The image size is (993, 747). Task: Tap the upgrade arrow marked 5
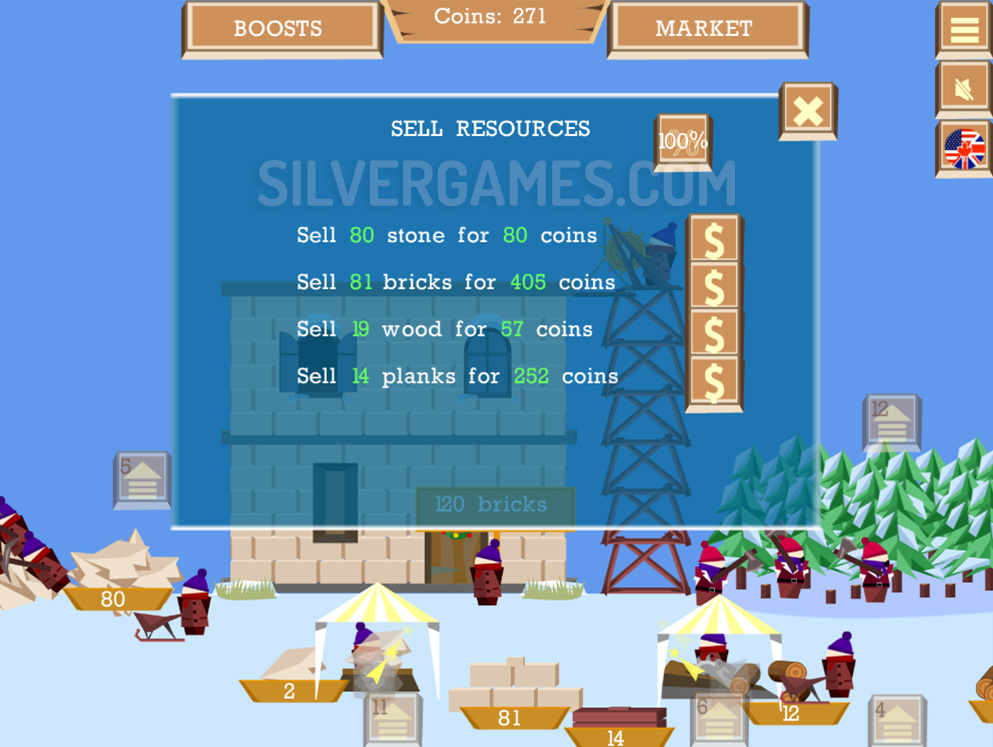[x=142, y=481]
